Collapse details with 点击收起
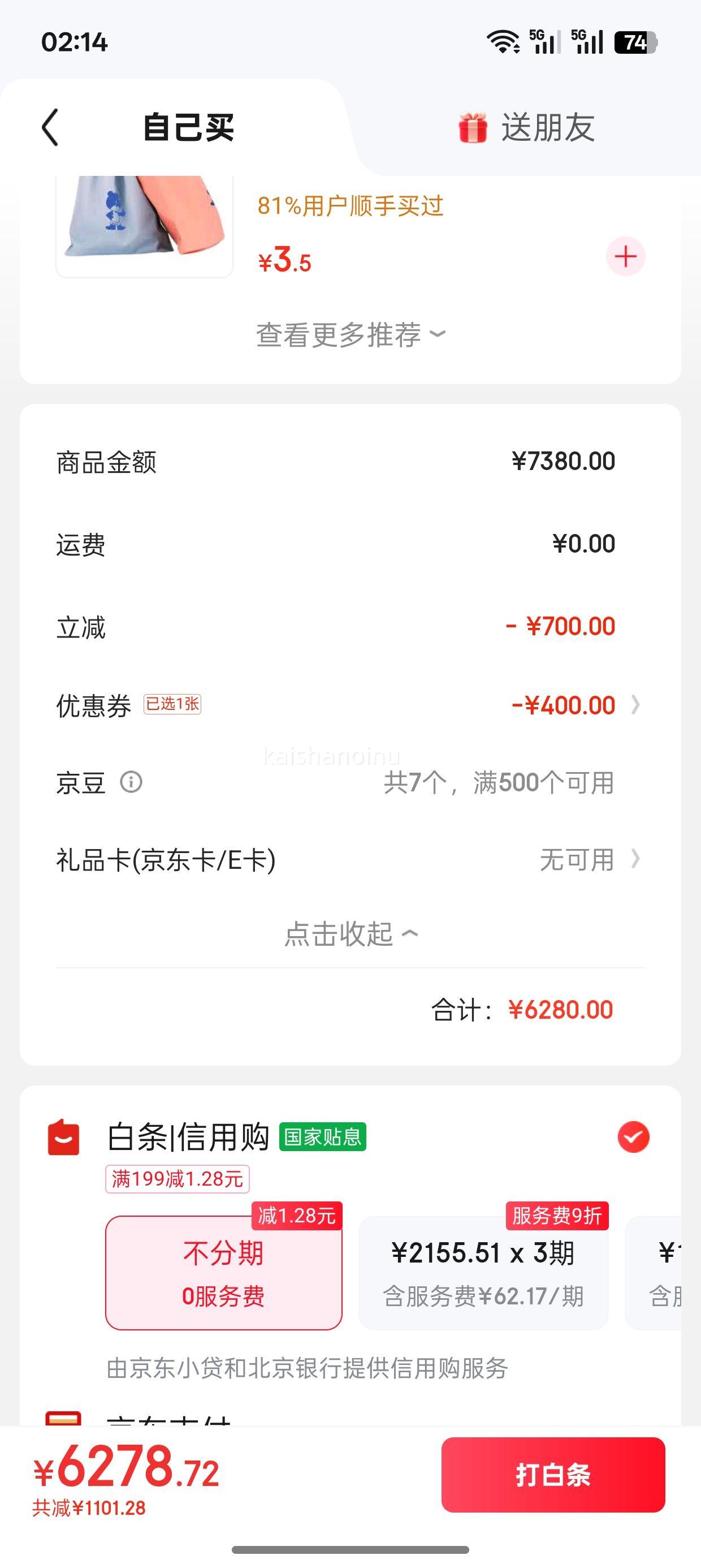Viewport: 701px width, 1568px height. click(x=350, y=934)
